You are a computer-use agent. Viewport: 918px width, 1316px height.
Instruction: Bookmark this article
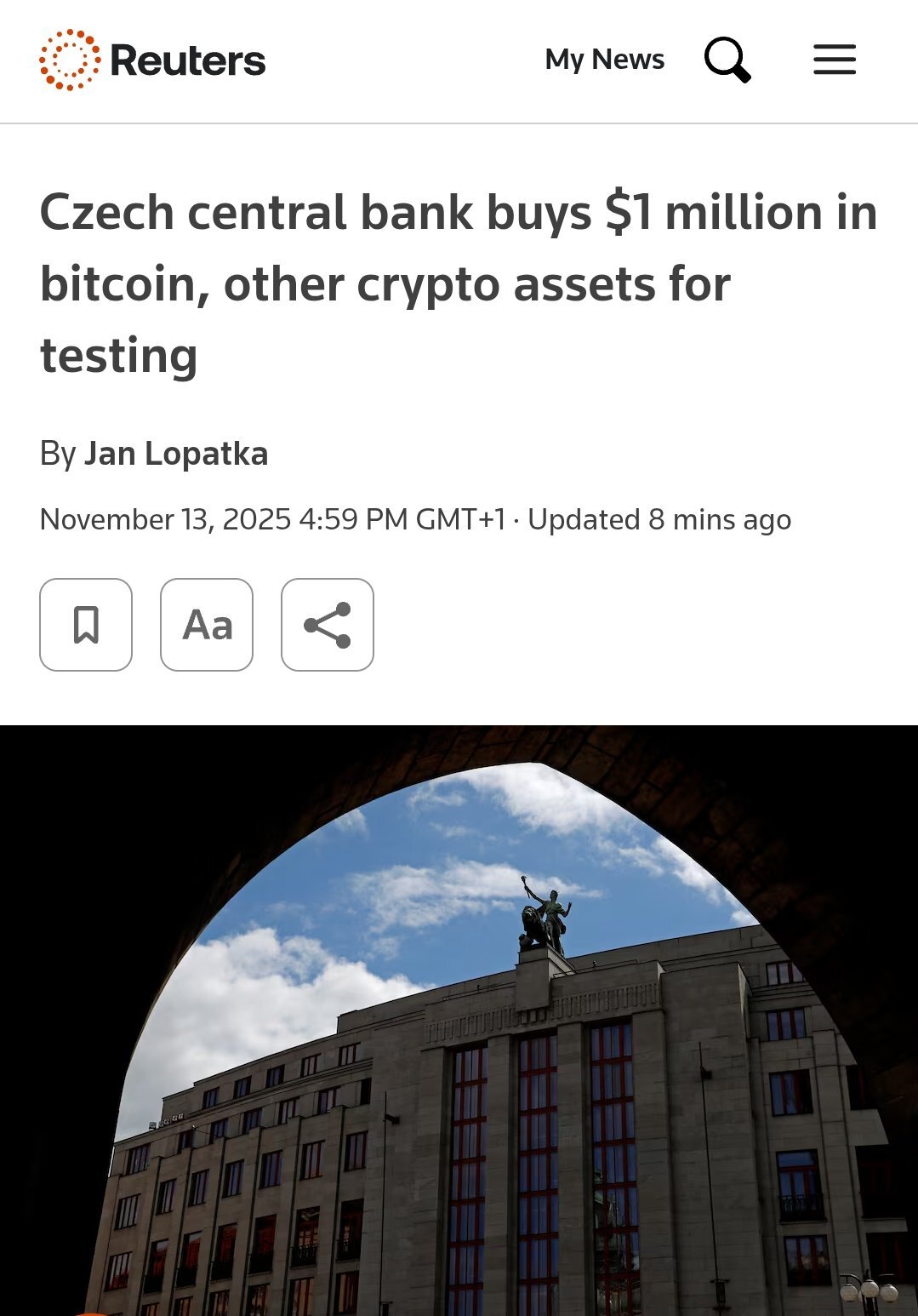[86, 625]
